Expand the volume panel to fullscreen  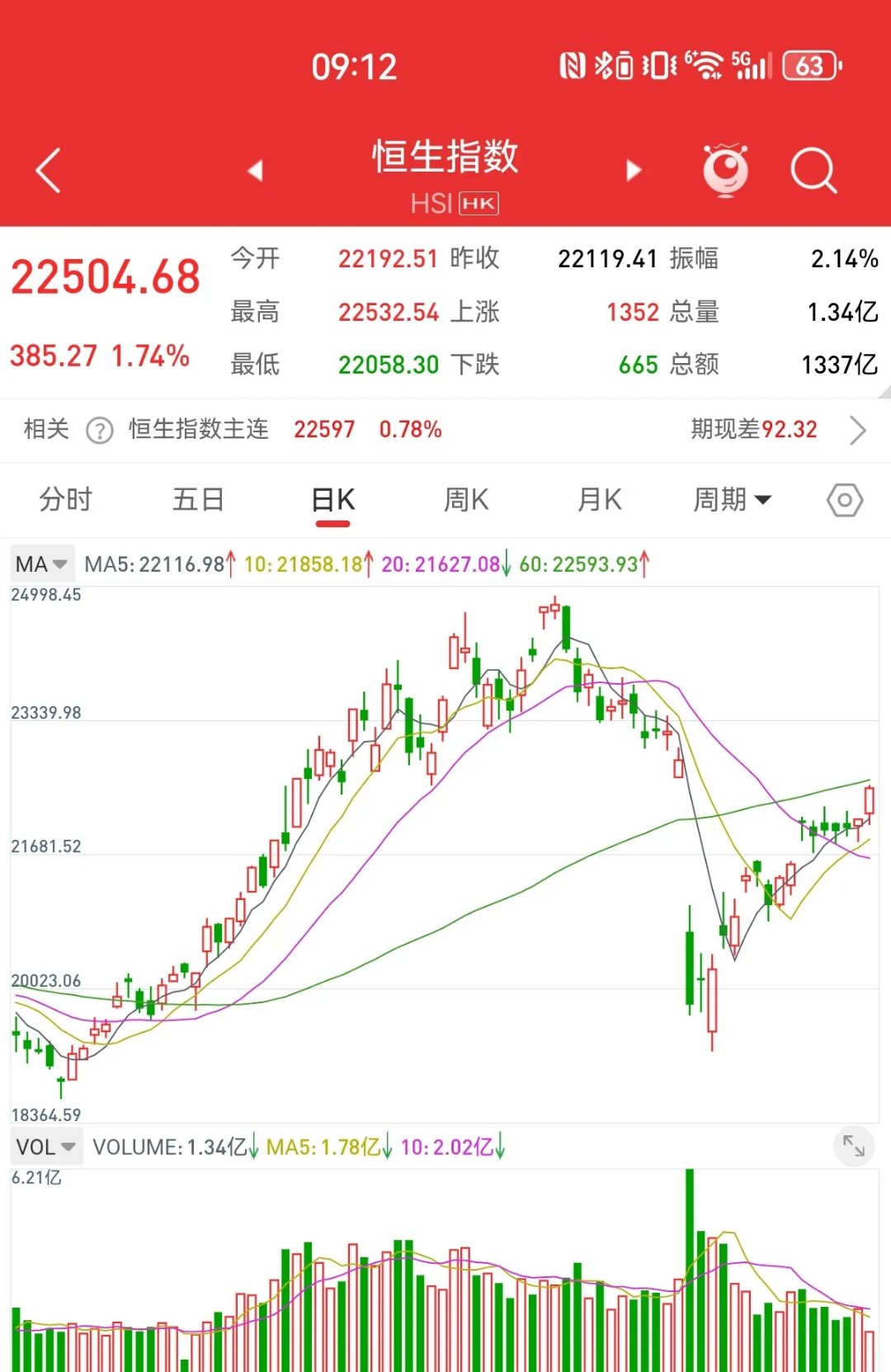[x=856, y=1146]
